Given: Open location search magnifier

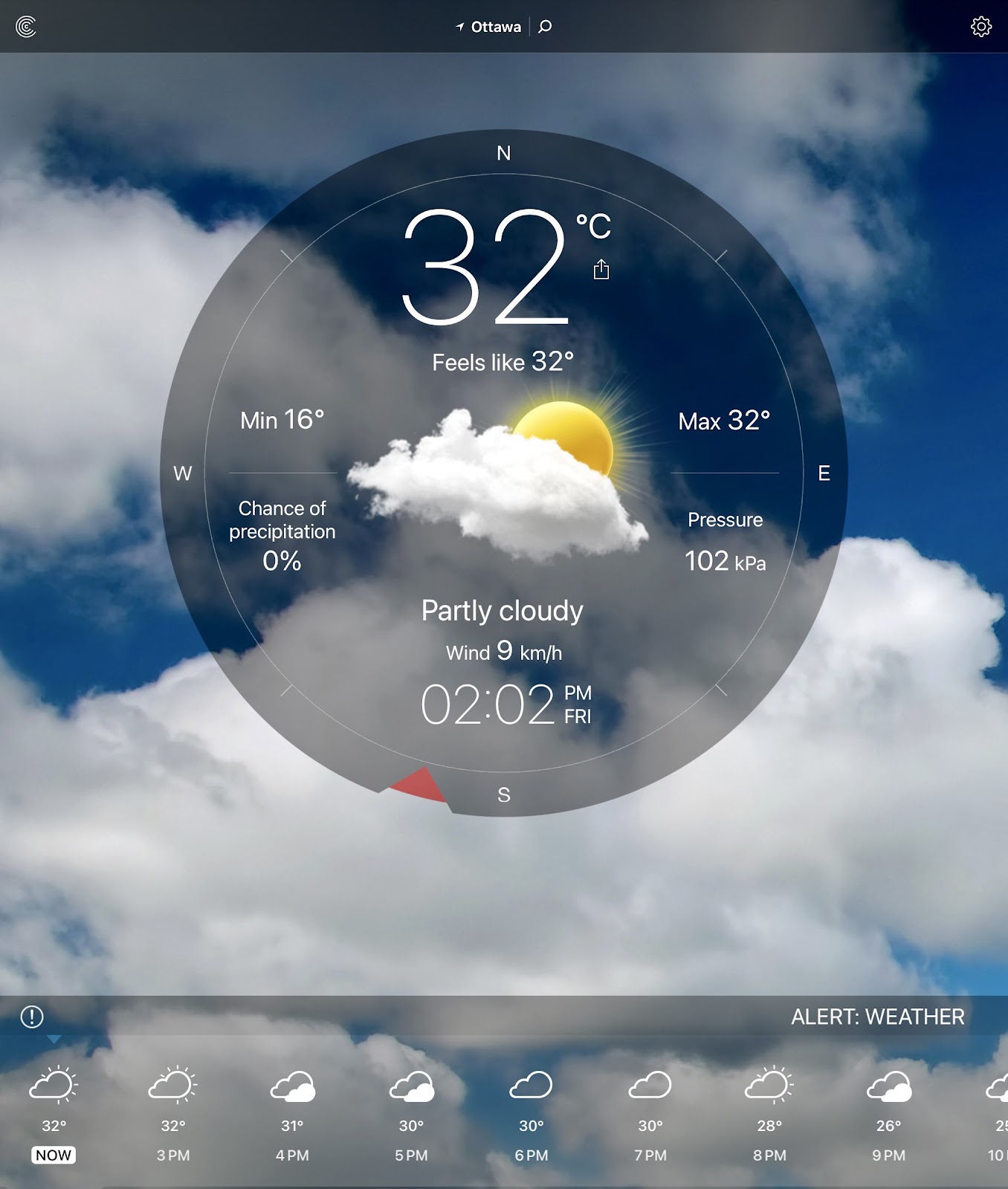Looking at the screenshot, I should [545, 27].
